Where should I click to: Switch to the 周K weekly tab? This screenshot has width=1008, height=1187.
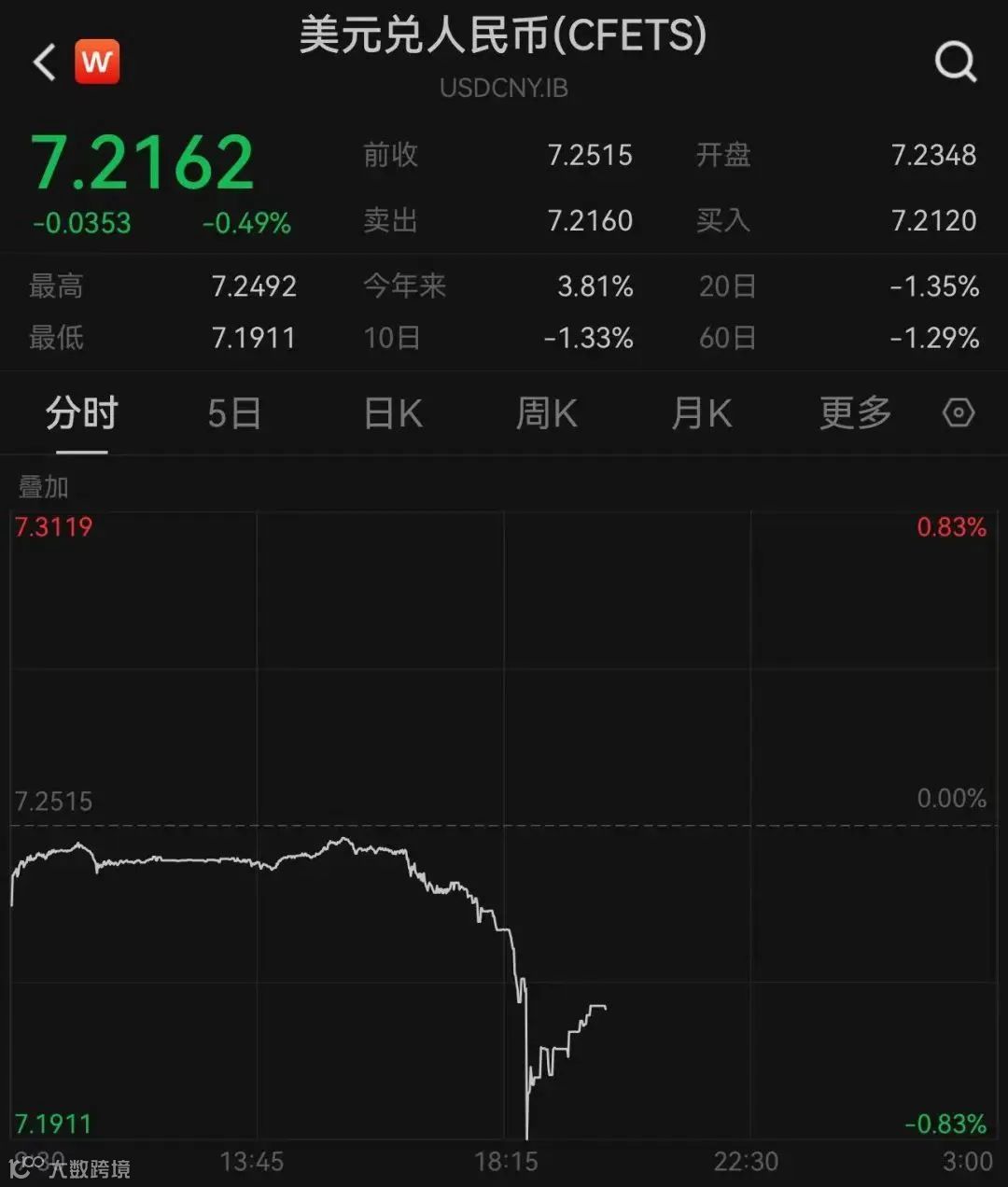coord(545,412)
